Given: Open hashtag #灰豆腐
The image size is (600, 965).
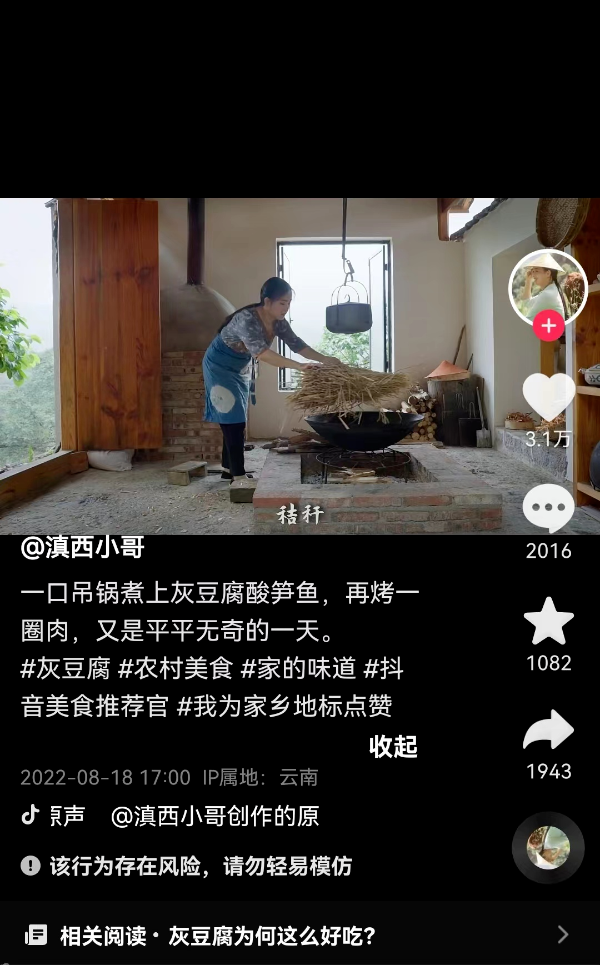Looking at the screenshot, I should tap(65, 668).
